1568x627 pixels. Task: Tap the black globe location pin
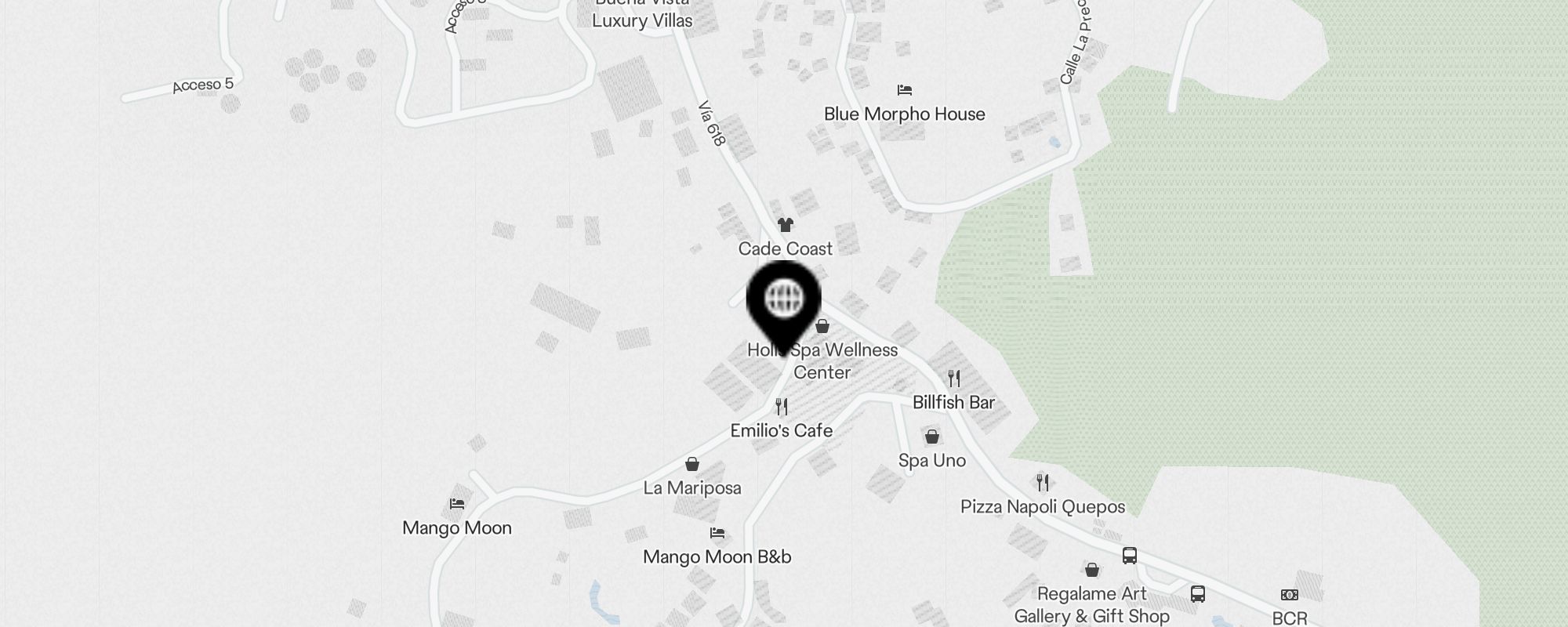point(783,299)
